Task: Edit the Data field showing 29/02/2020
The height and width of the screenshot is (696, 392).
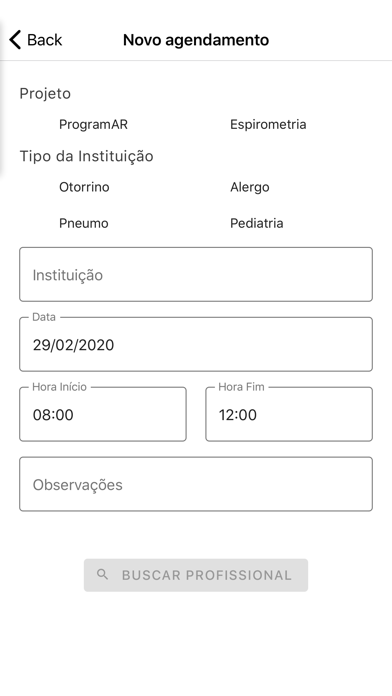Action: 196,344
